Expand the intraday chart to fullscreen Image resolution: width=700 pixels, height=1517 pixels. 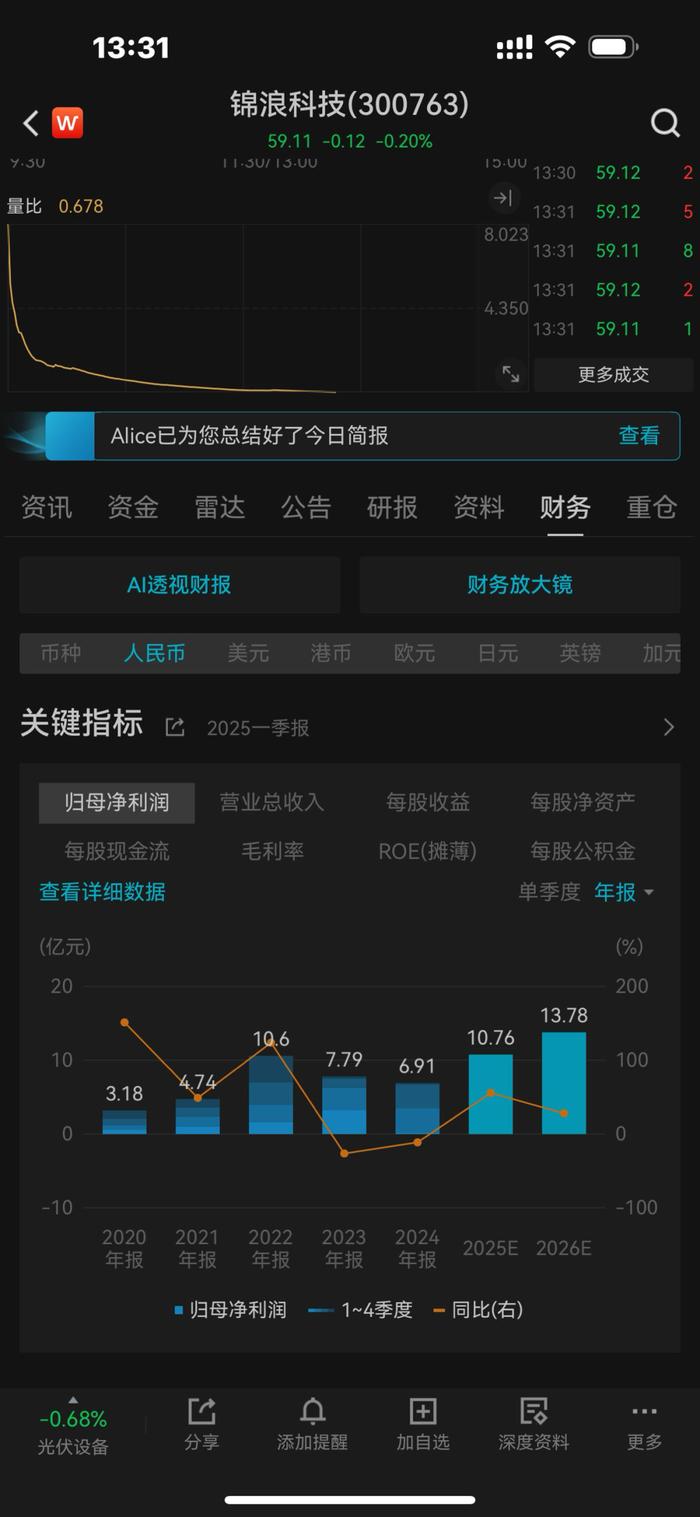(510, 374)
